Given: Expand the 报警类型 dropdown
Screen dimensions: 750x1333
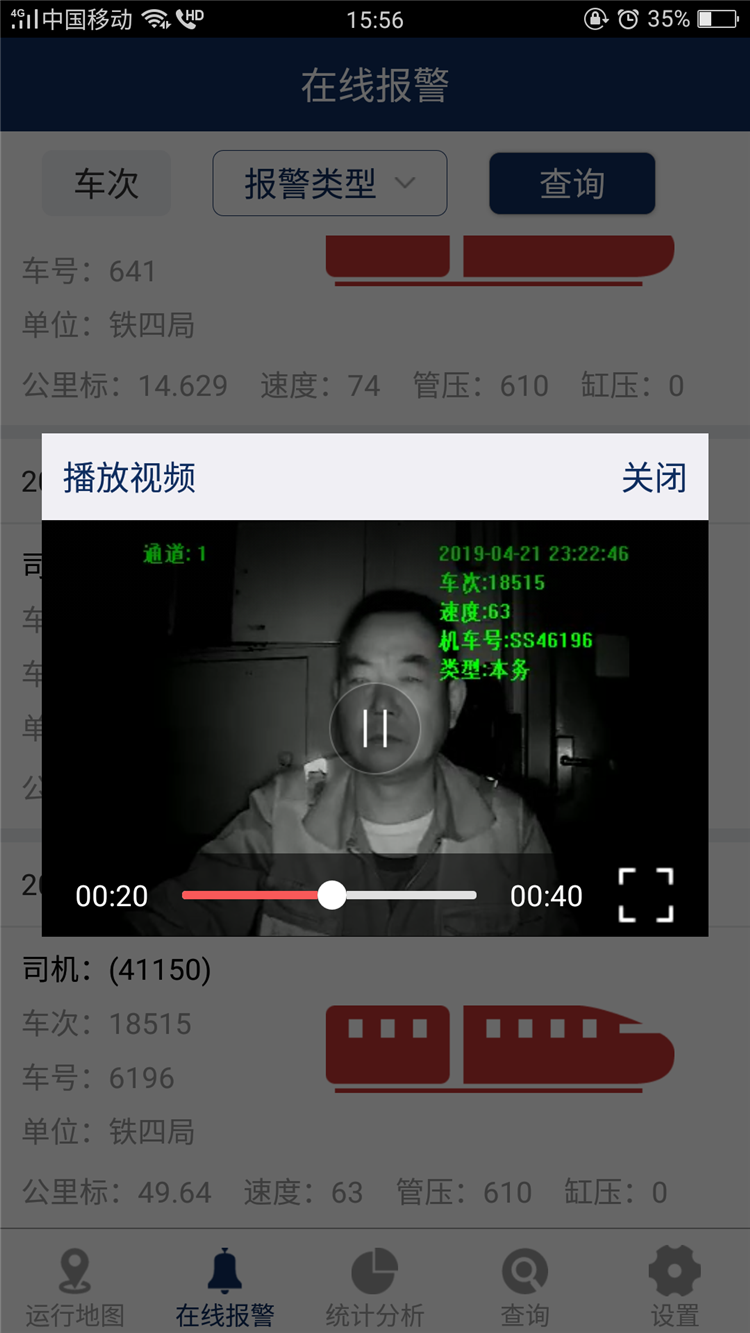Looking at the screenshot, I should pos(329,183).
